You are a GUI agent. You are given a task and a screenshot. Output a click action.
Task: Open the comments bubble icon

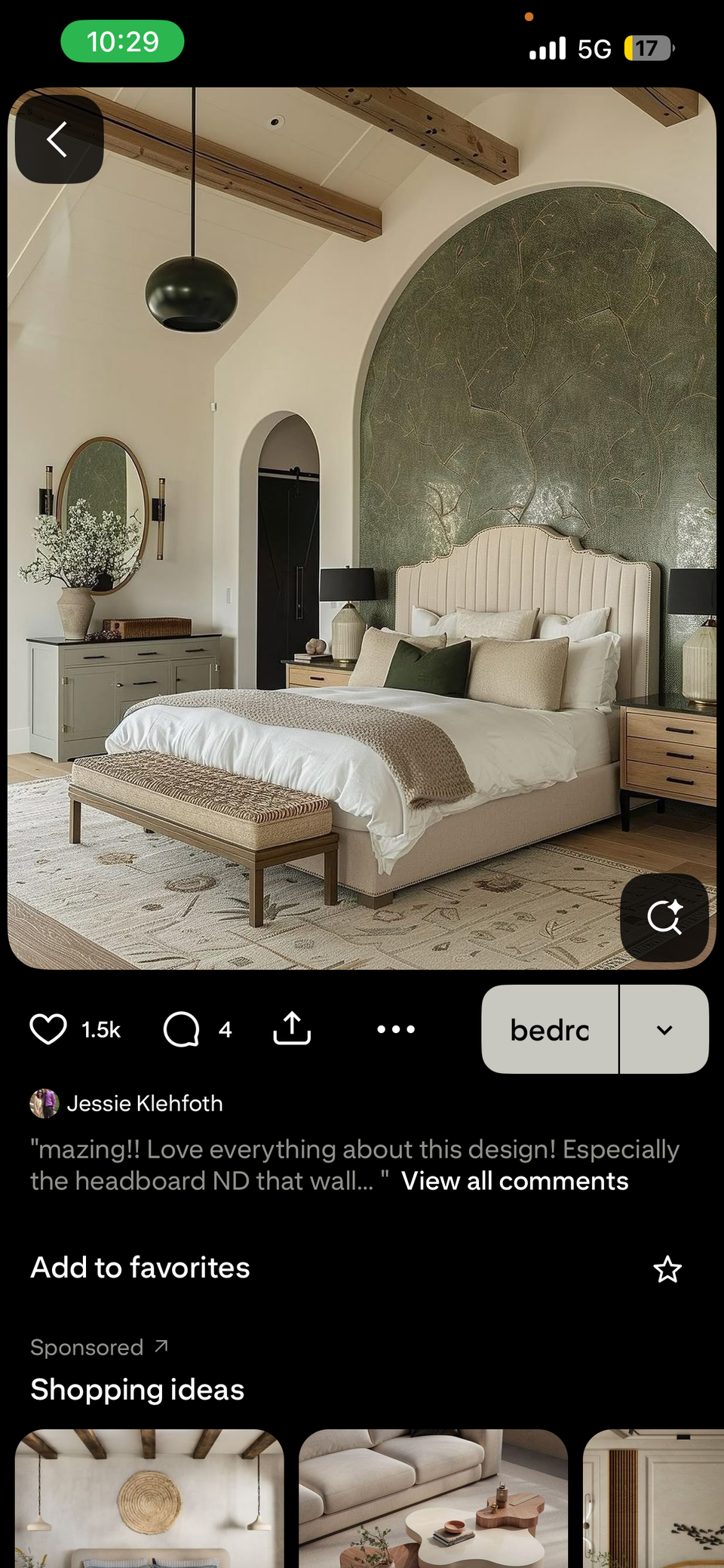182,1029
